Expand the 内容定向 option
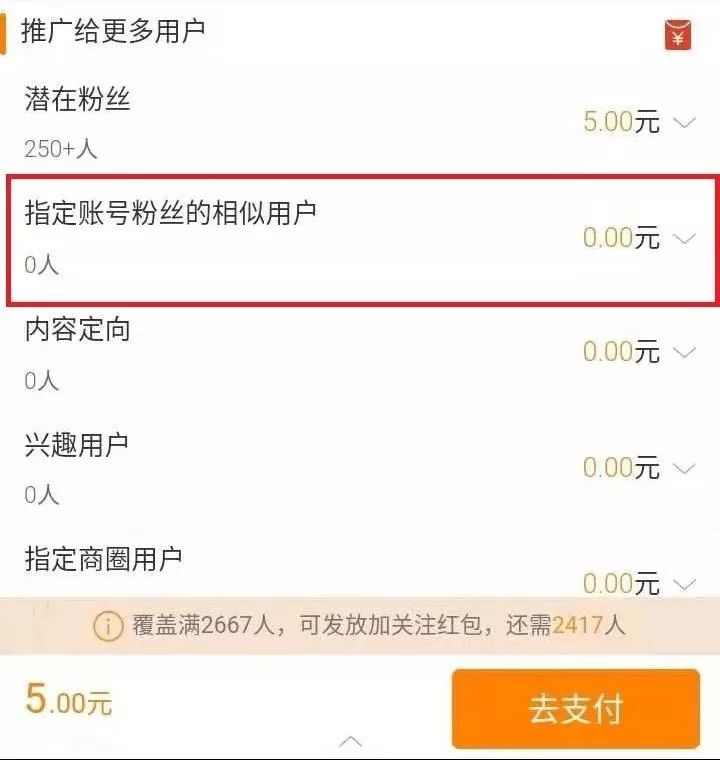The image size is (720, 760). [x=684, y=352]
